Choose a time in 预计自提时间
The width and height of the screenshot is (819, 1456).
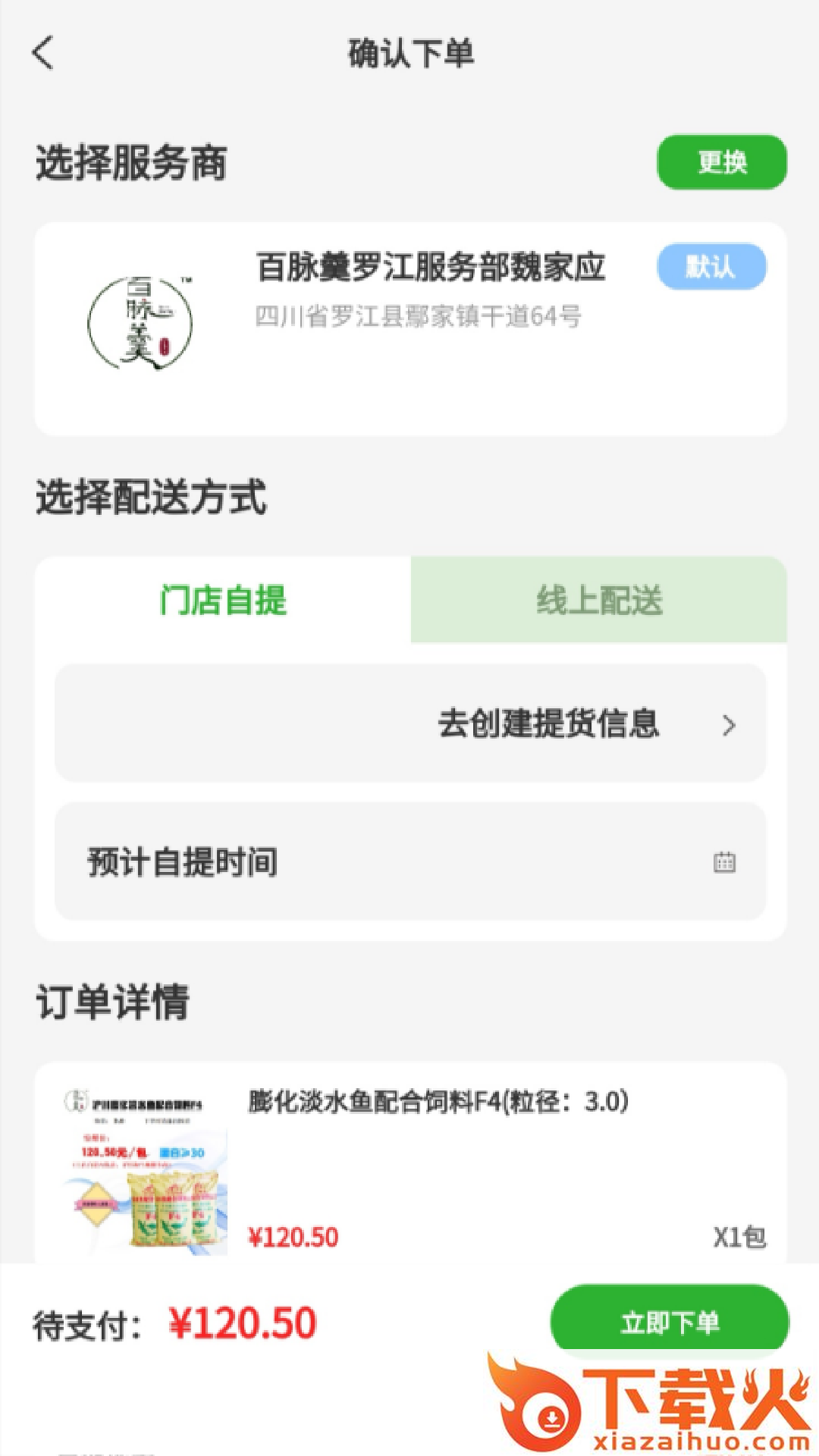(x=410, y=861)
